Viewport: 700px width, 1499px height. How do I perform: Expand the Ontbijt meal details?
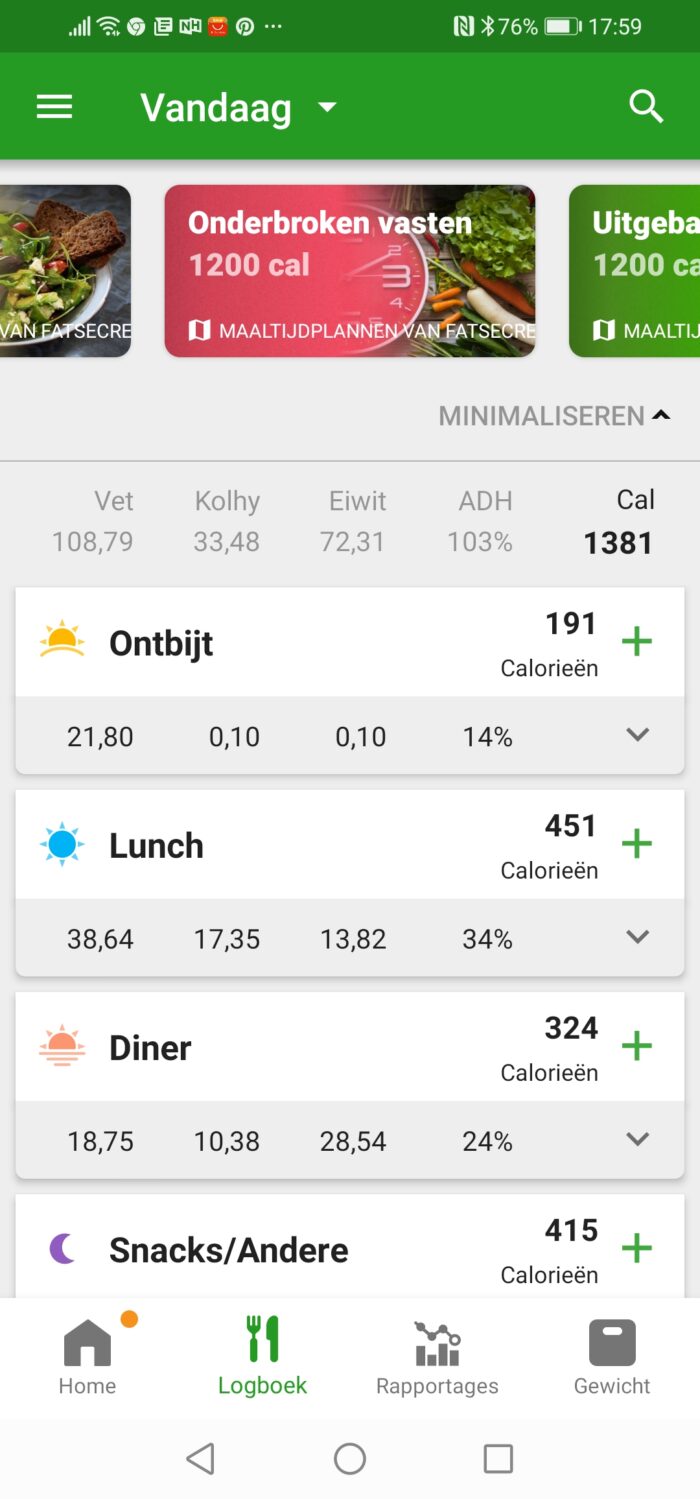click(x=637, y=735)
